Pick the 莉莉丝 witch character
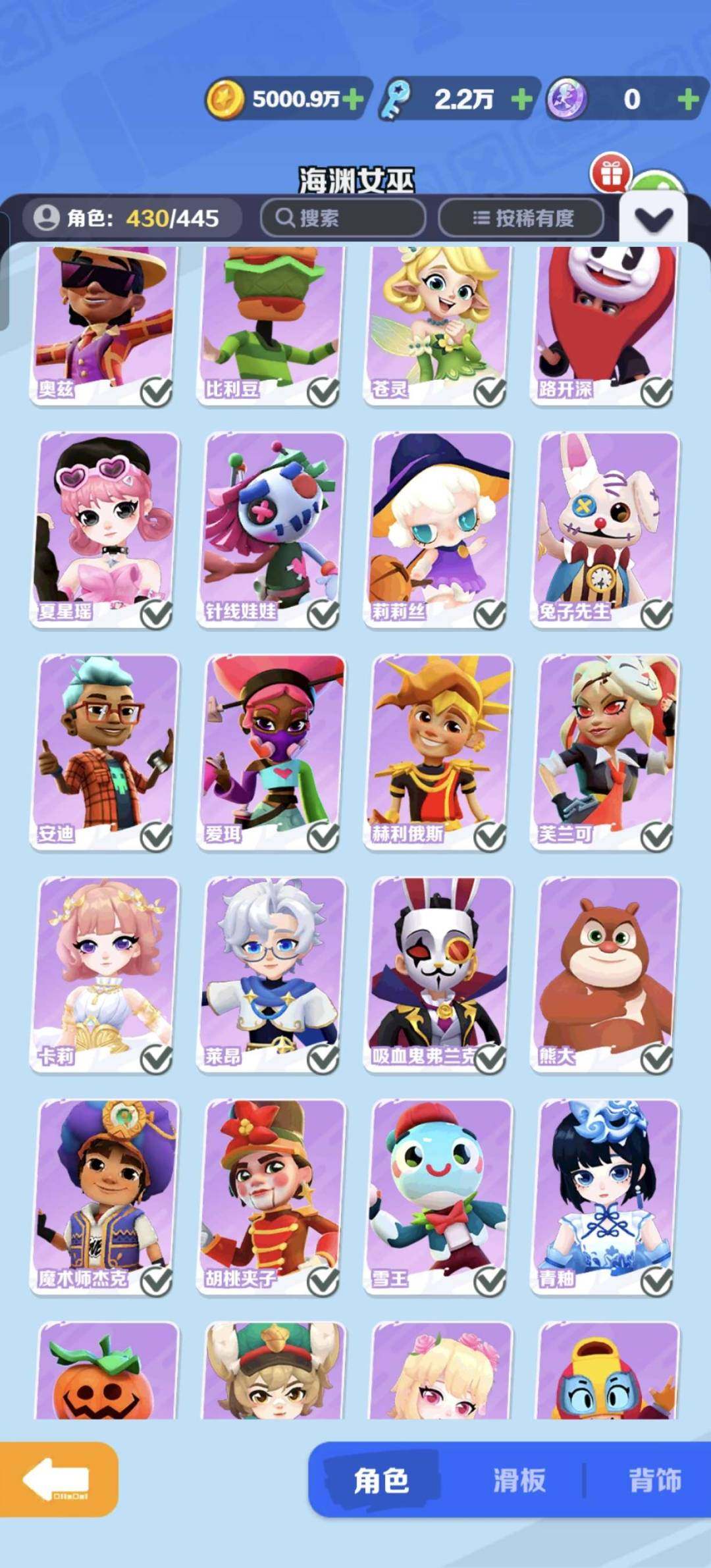Image resolution: width=711 pixels, height=1568 pixels. pyautogui.click(x=438, y=530)
